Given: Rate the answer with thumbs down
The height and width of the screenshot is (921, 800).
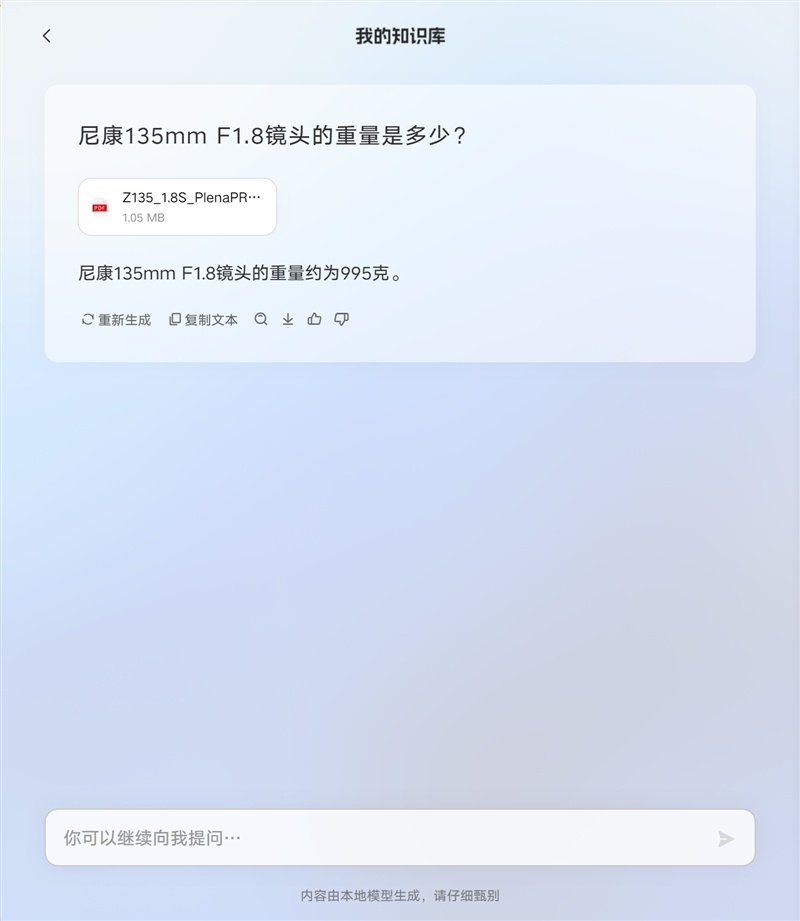Looking at the screenshot, I should coord(341,320).
